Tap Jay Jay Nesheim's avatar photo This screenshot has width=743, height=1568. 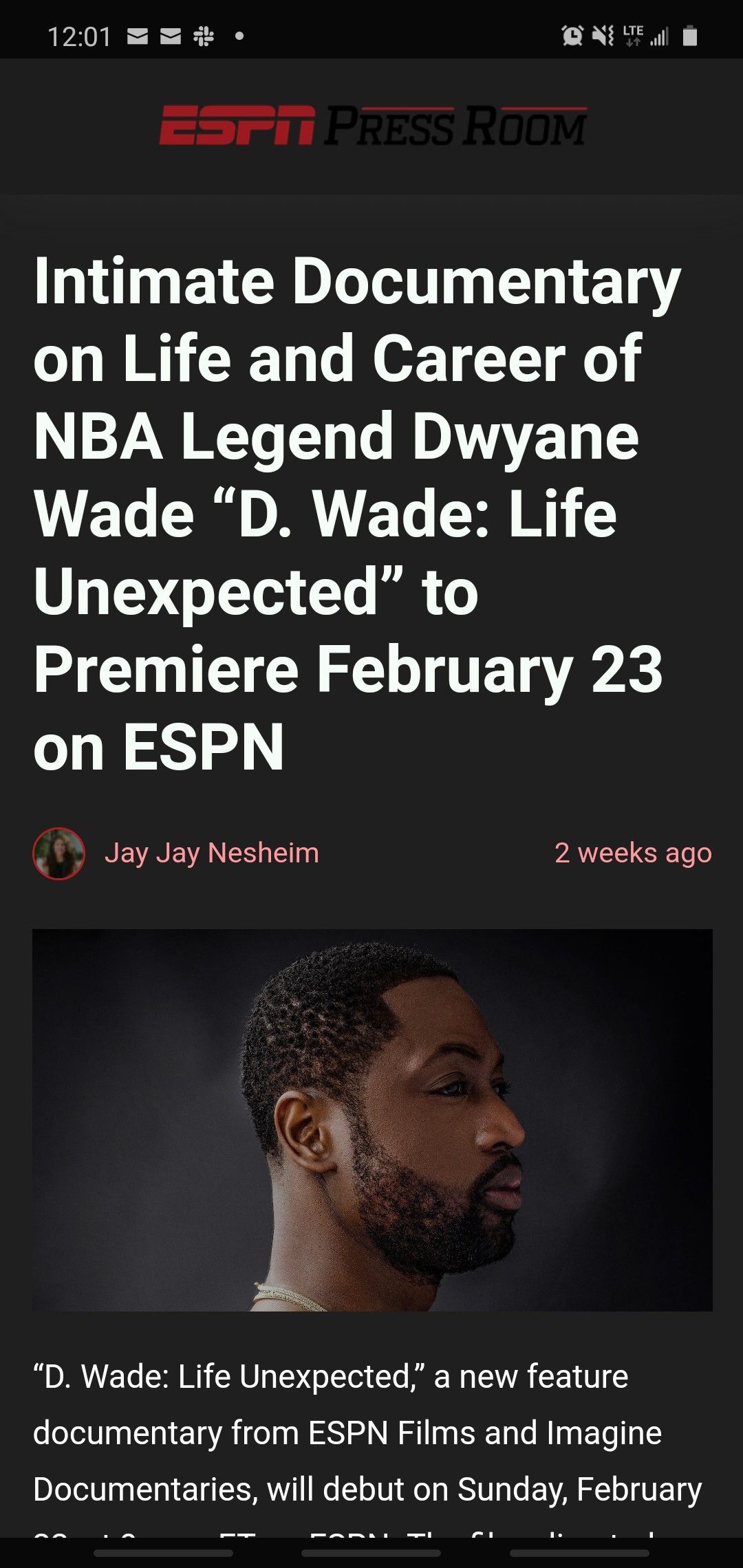click(x=59, y=853)
